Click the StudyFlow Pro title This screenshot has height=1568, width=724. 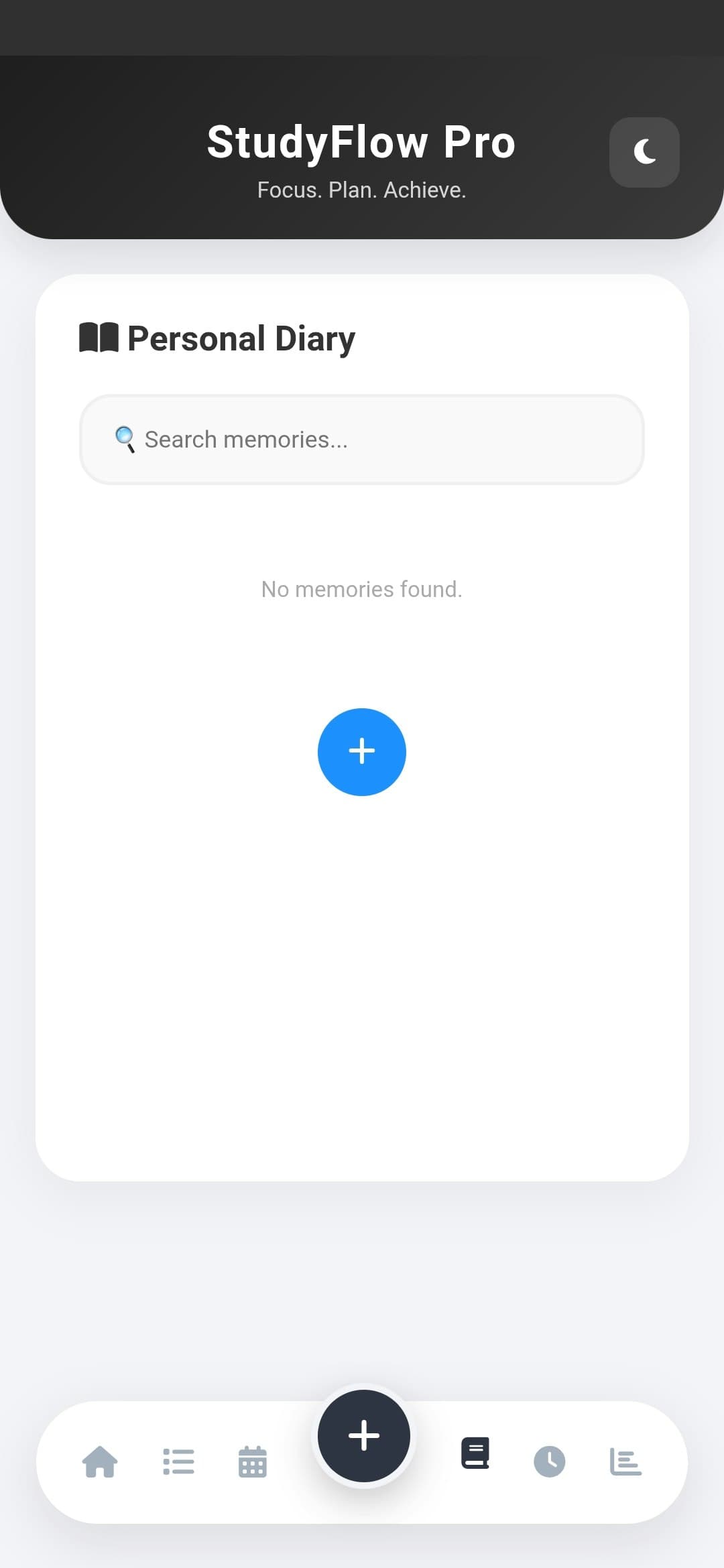pyautogui.click(x=361, y=141)
